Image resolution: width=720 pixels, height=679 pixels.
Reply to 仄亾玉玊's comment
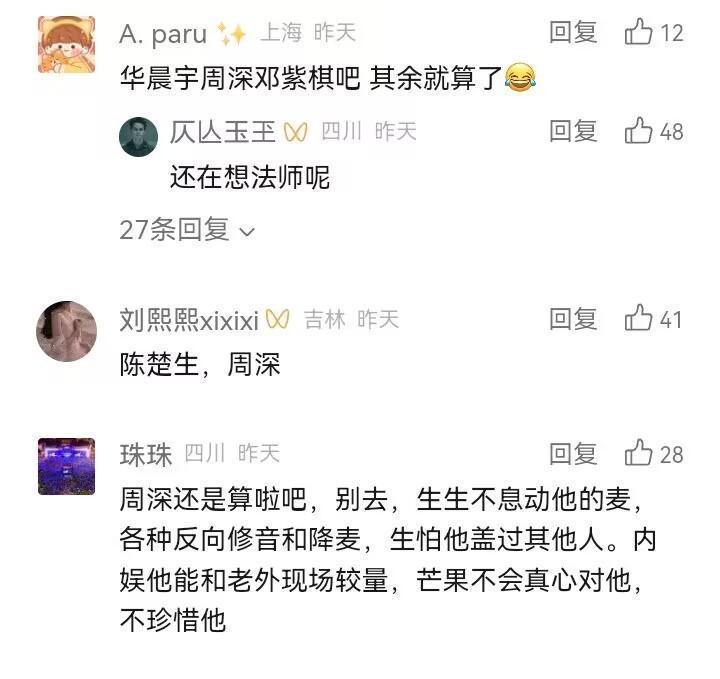(x=573, y=131)
